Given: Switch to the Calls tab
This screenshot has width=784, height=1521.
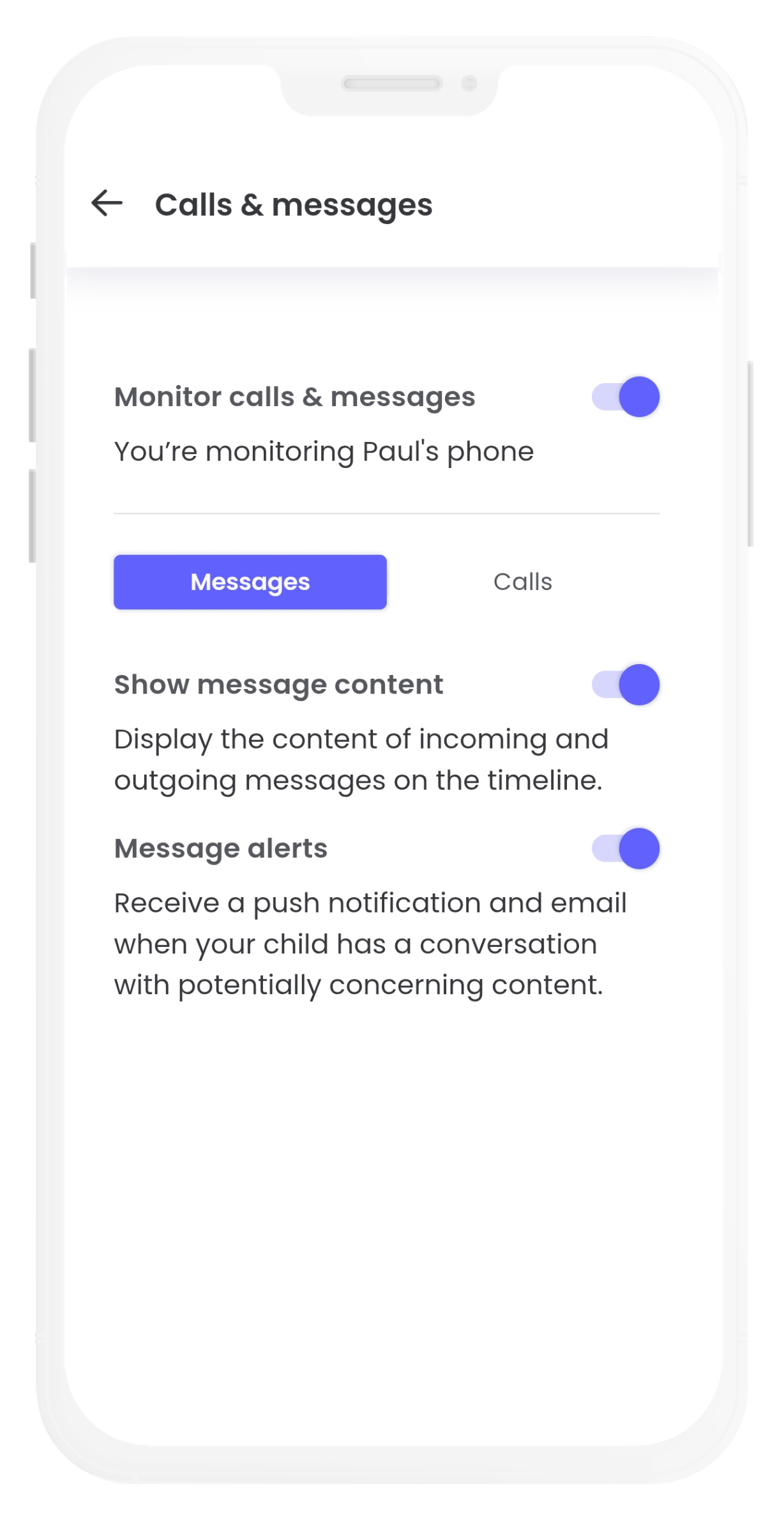Looking at the screenshot, I should (x=522, y=582).
